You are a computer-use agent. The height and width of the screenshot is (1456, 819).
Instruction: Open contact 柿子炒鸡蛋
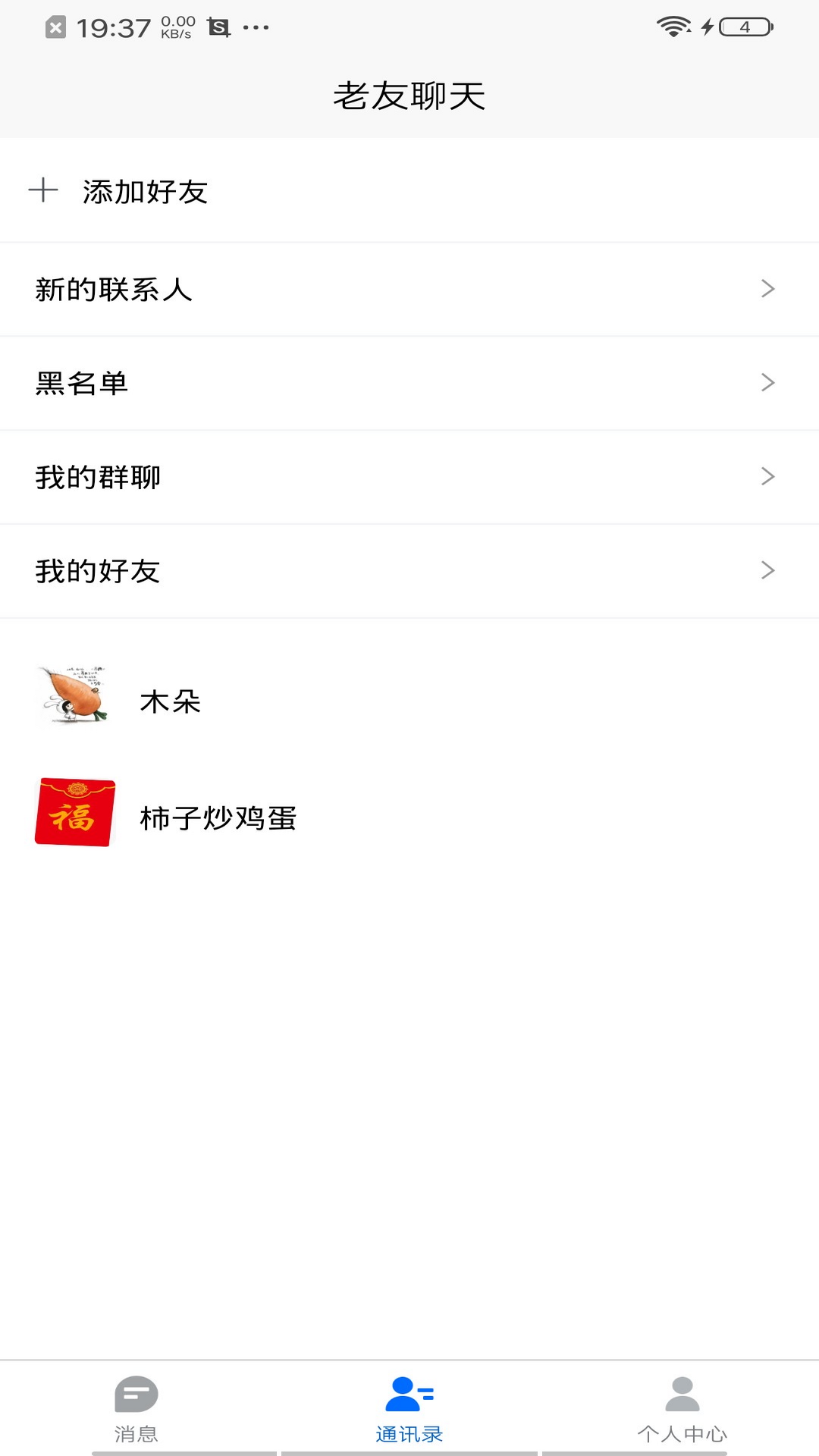(218, 818)
